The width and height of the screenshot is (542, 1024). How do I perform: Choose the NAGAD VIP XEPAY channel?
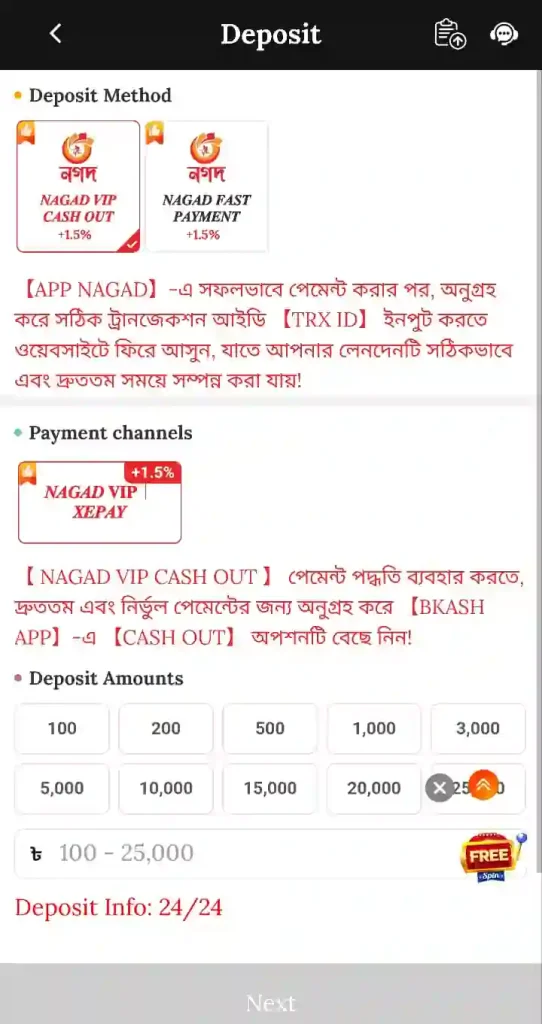pos(99,502)
